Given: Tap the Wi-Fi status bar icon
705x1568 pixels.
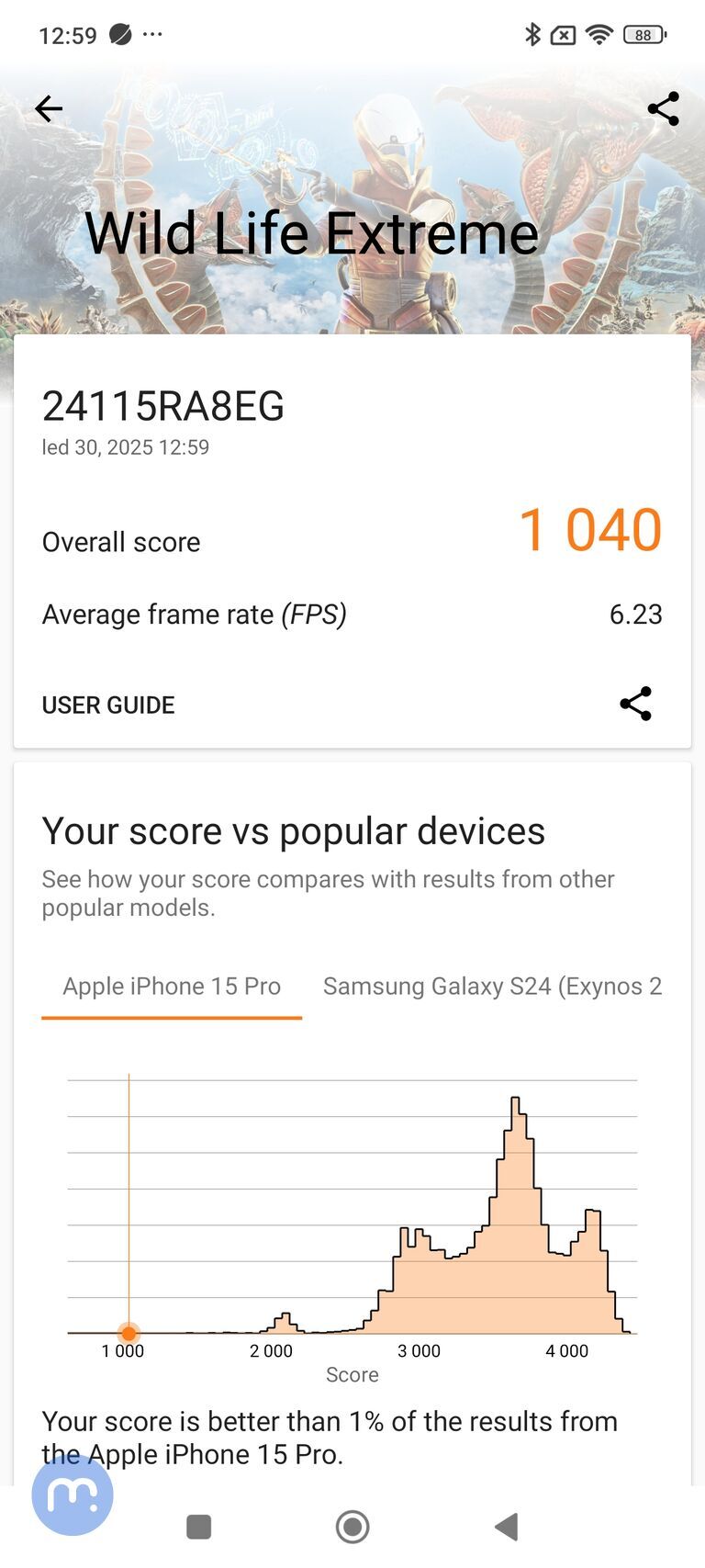Looking at the screenshot, I should point(599,35).
